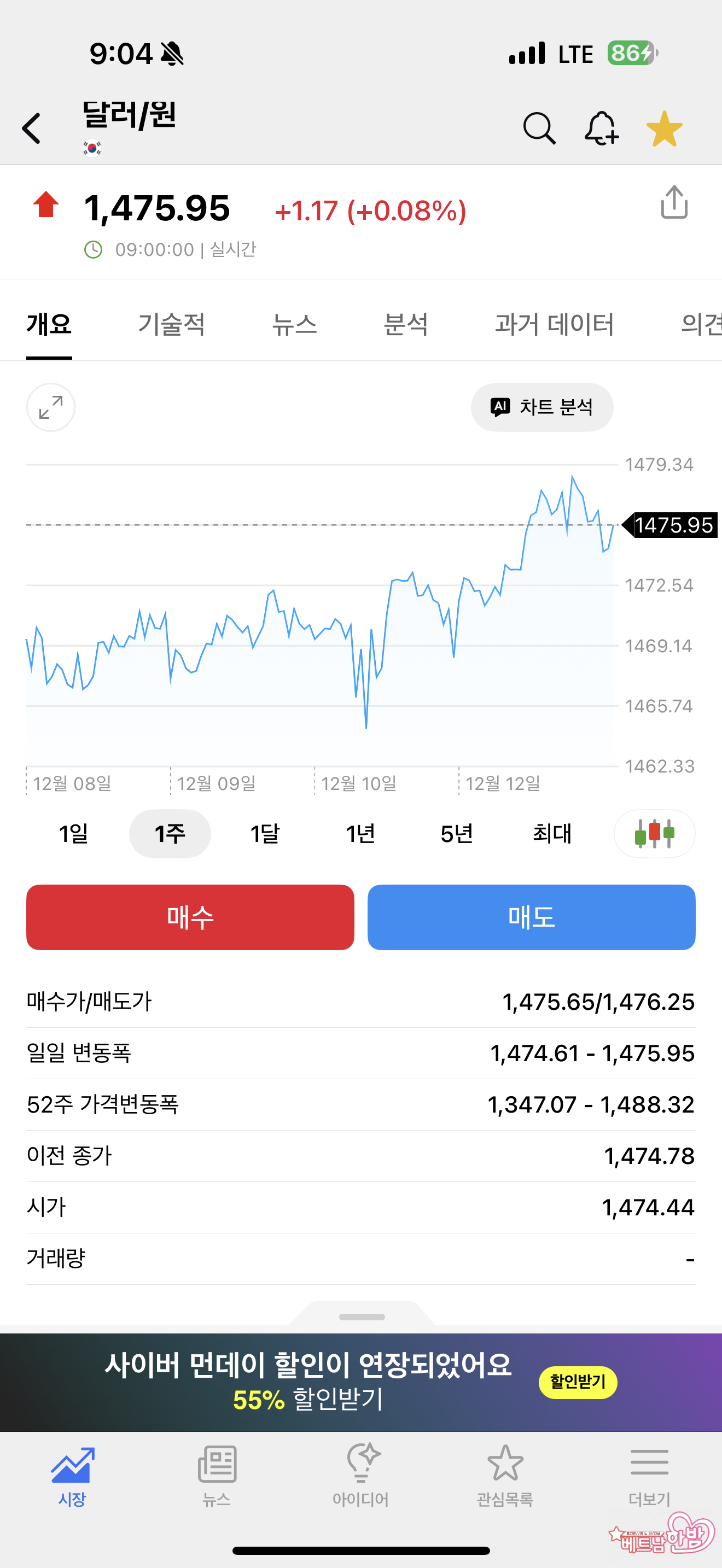Open the 관심목록 bottom tab
This screenshot has width=722, height=1568.
click(505, 1473)
